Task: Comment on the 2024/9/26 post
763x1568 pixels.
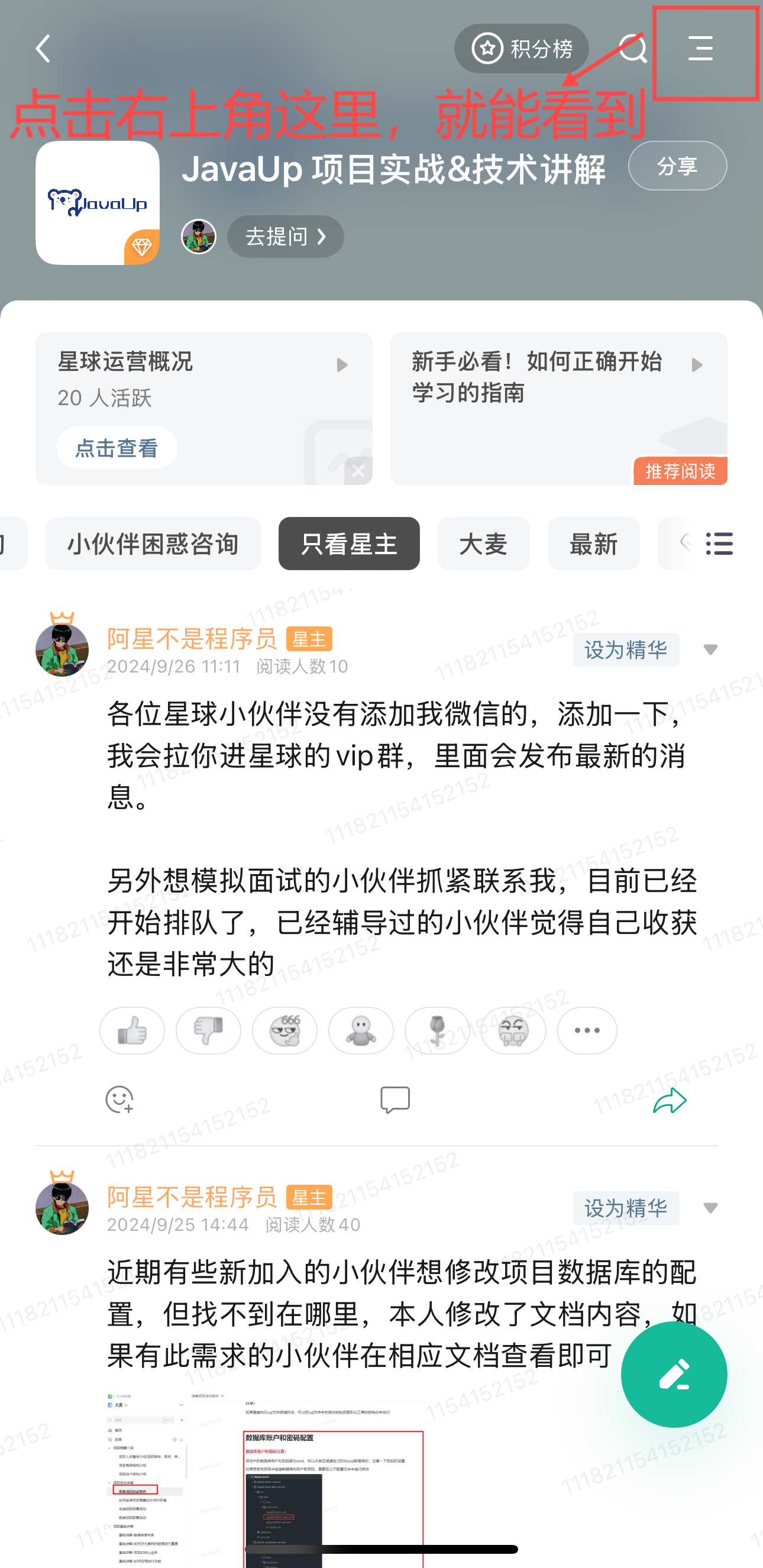Action: click(395, 1100)
